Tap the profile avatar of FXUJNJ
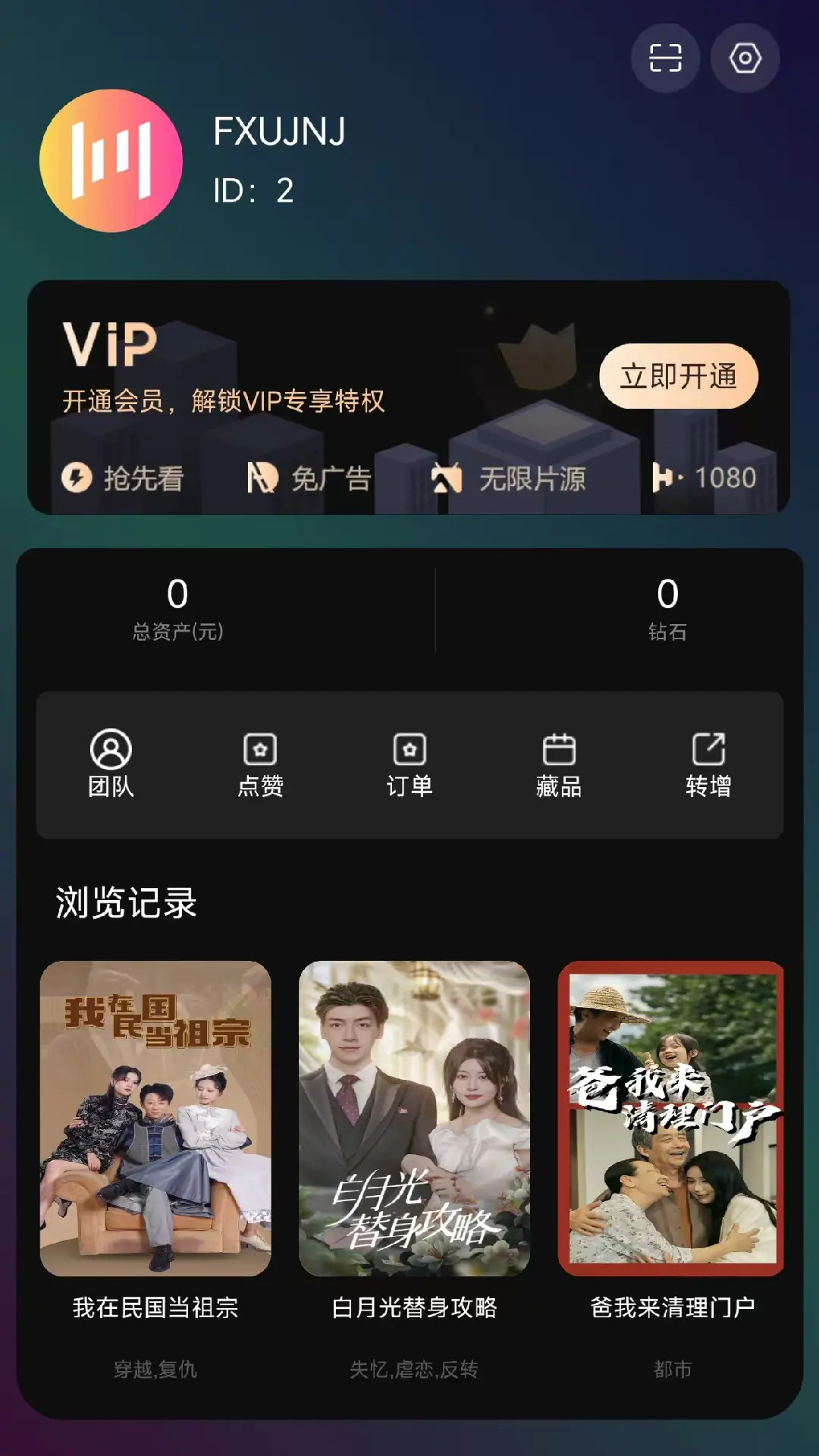The height and width of the screenshot is (1456, 819). 111,161
